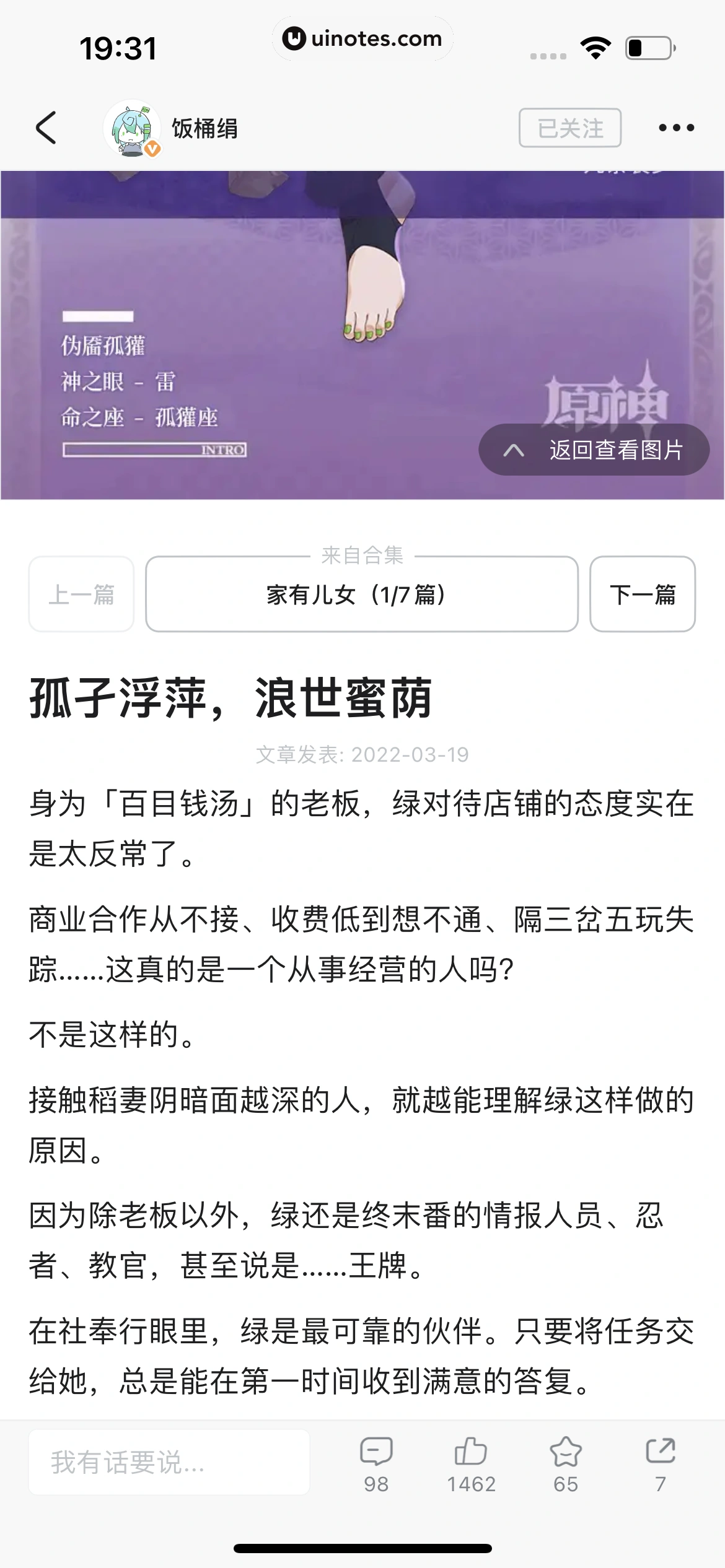Collapse via the chevron on 返回查看图片

(512, 451)
